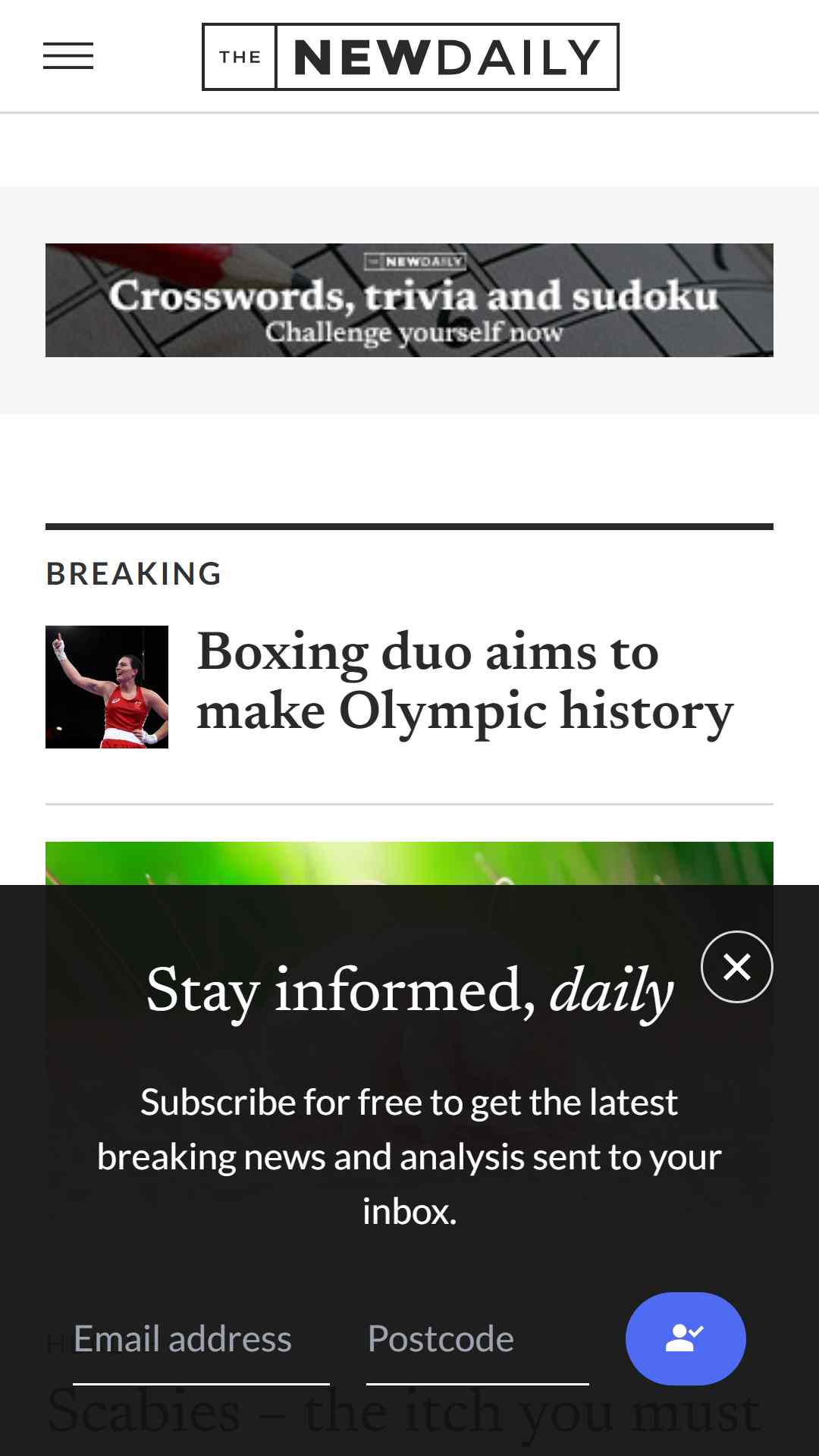Image resolution: width=819 pixels, height=1456 pixels.
Task: Tap The New Daily logo
Action: pos(410,57)
